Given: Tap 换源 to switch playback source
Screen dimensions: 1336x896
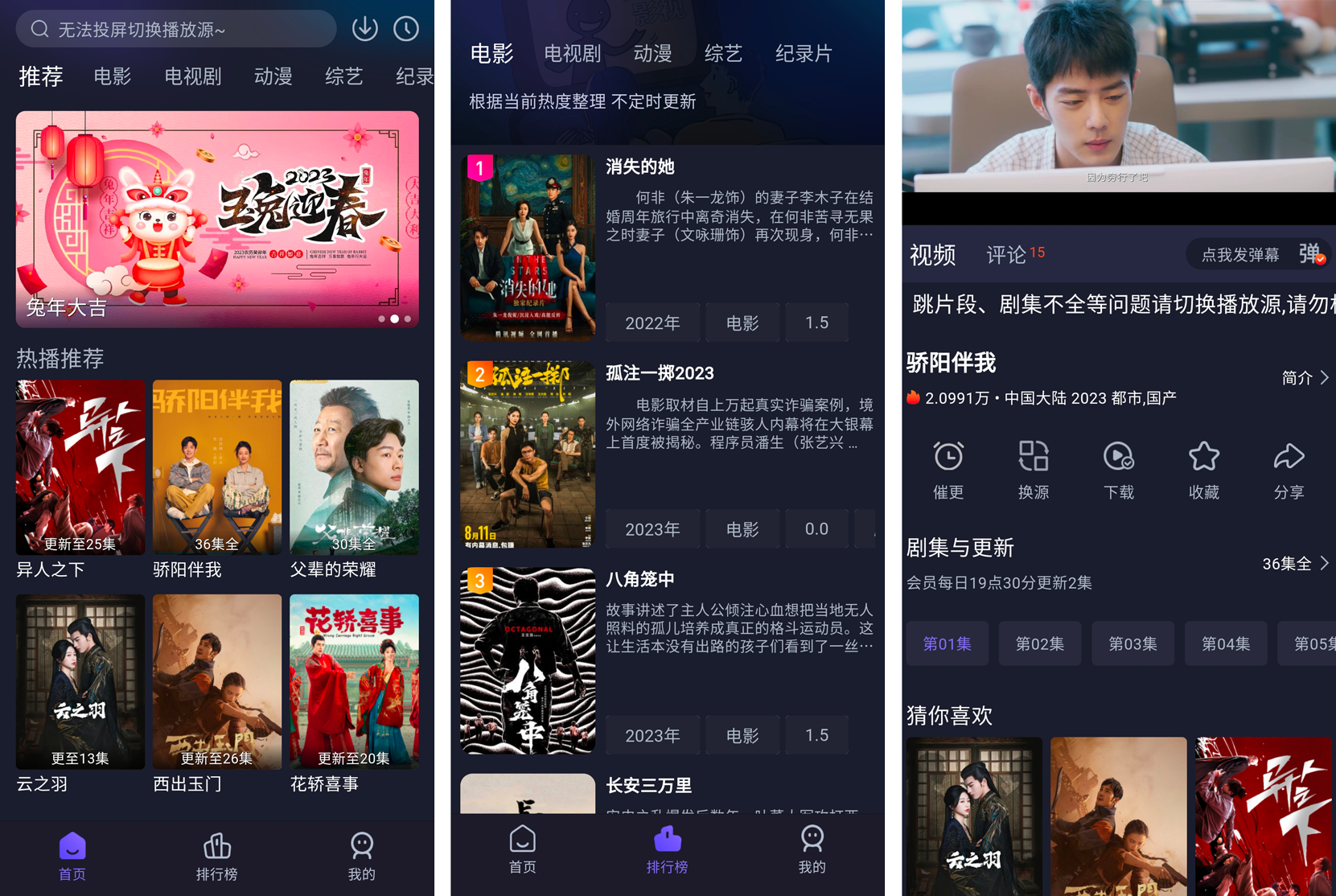Looking at the screenshot, I should [x=1034, y=471].
